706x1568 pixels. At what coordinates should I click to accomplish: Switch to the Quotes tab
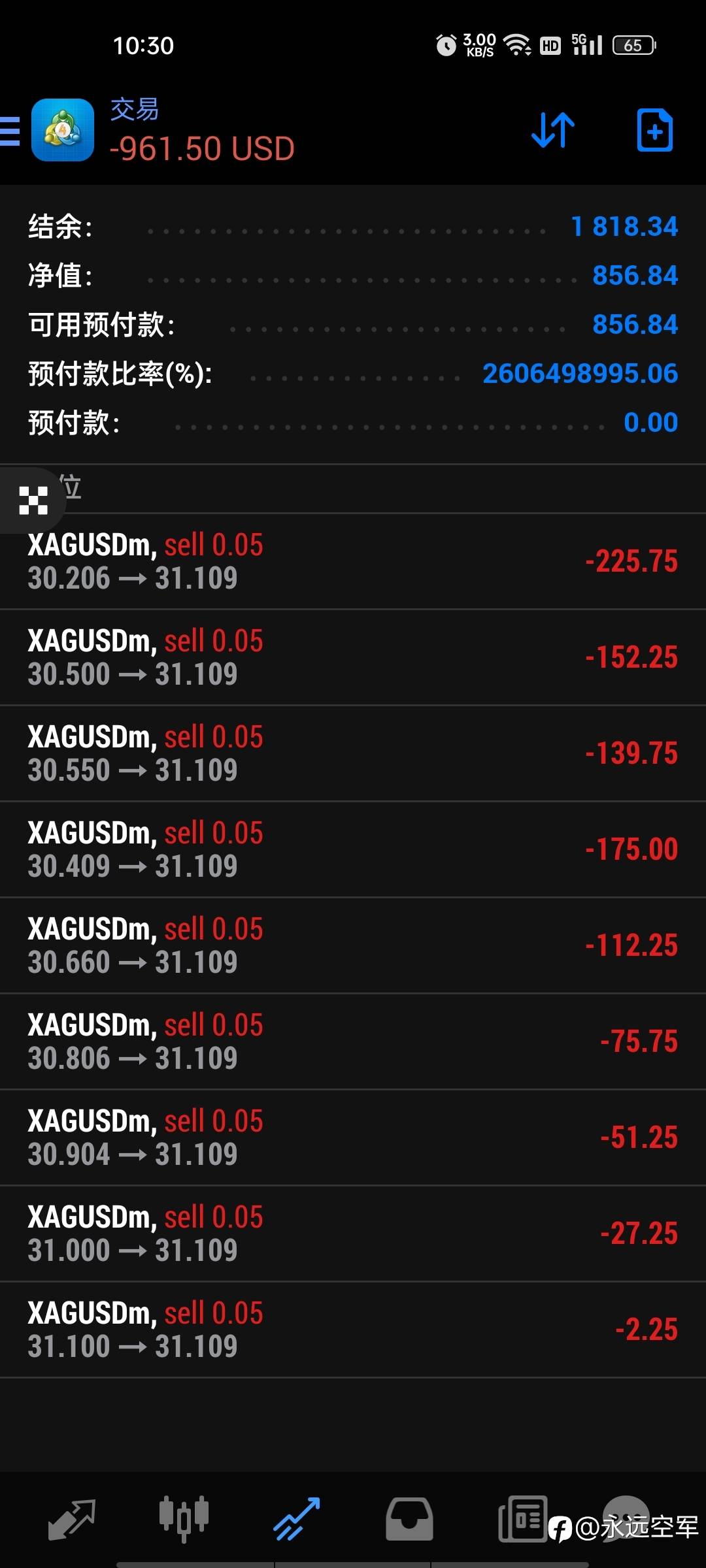[x=72, y=1520]
